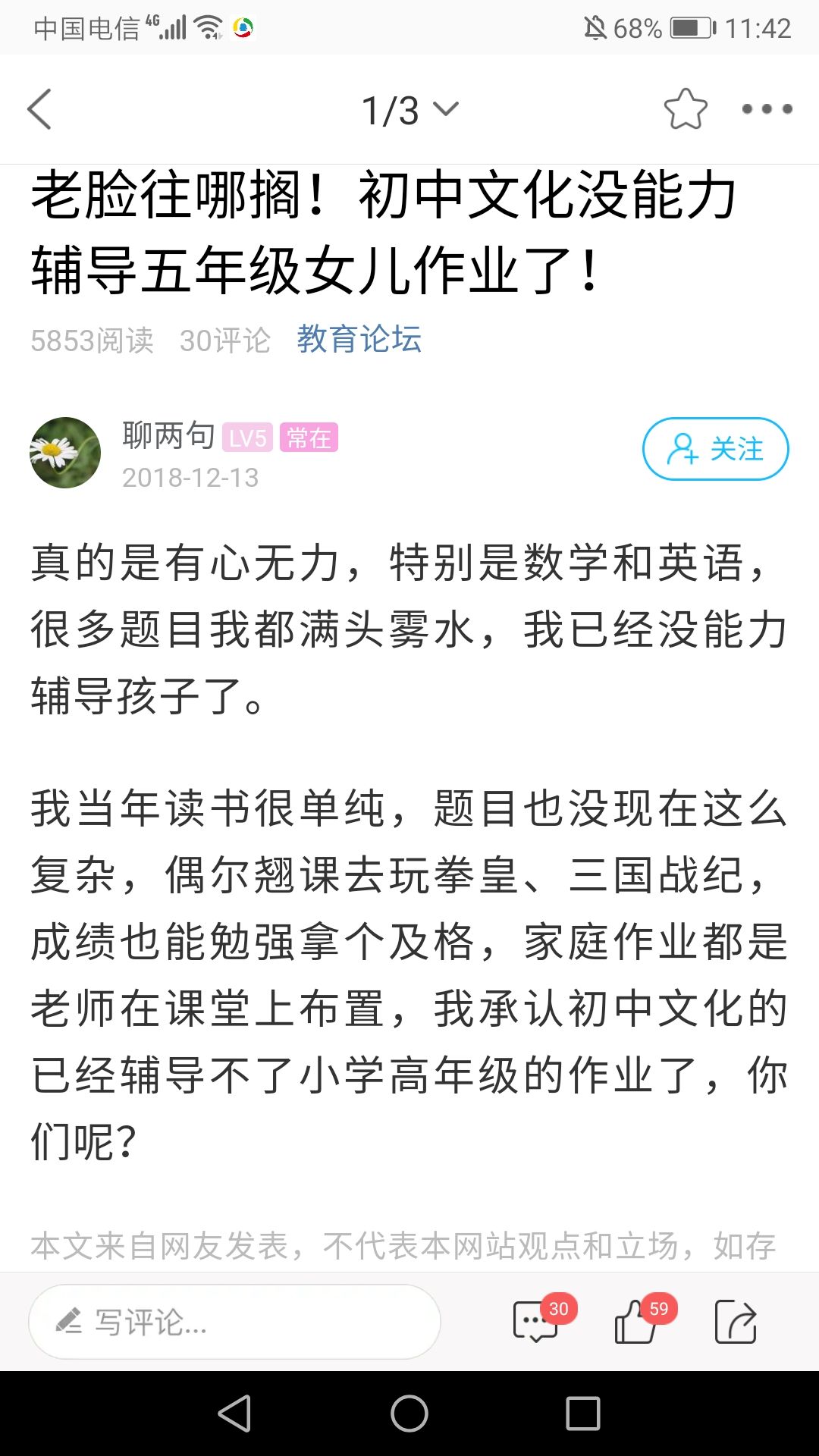Share this post
819x1456 pixels.
click(736, 1321)
